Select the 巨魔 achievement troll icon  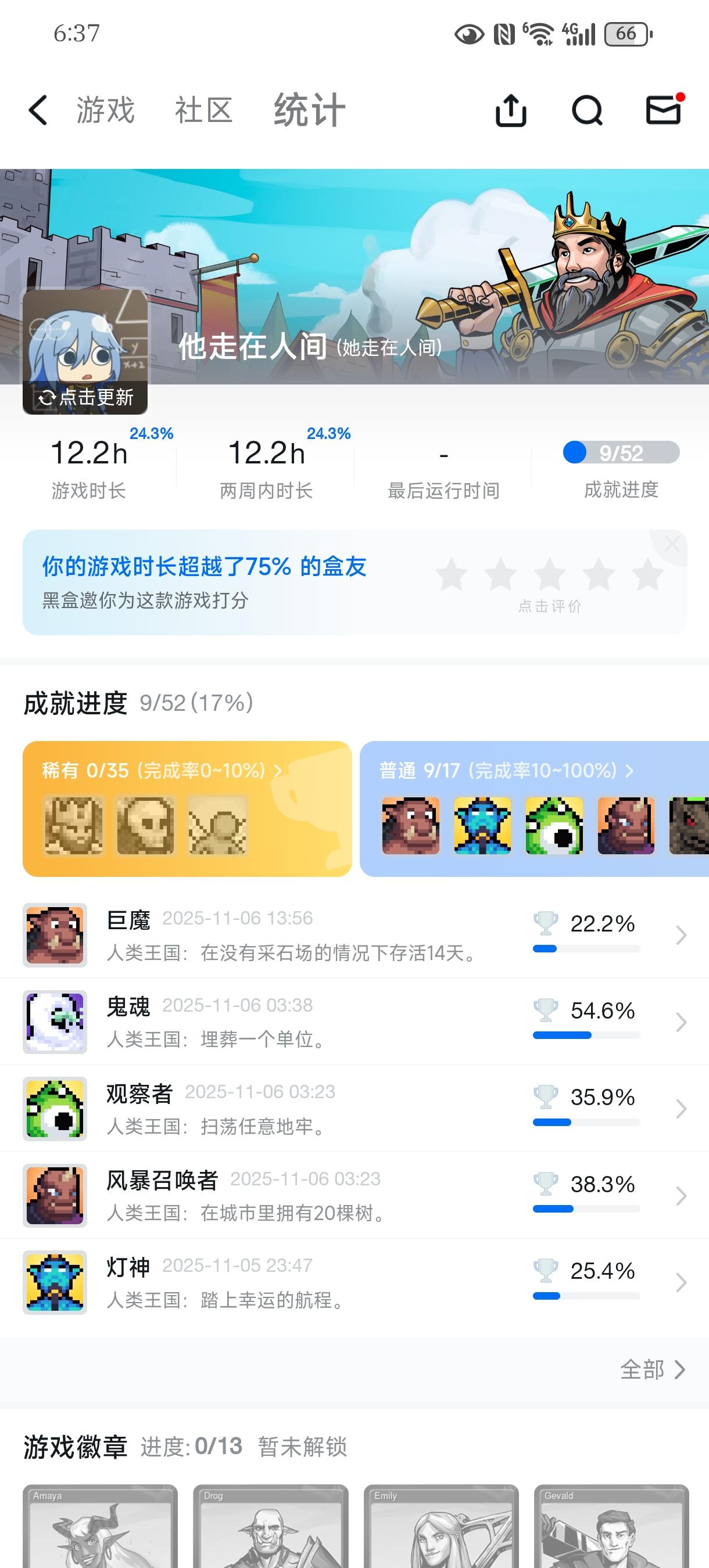(x=54, y=936)
